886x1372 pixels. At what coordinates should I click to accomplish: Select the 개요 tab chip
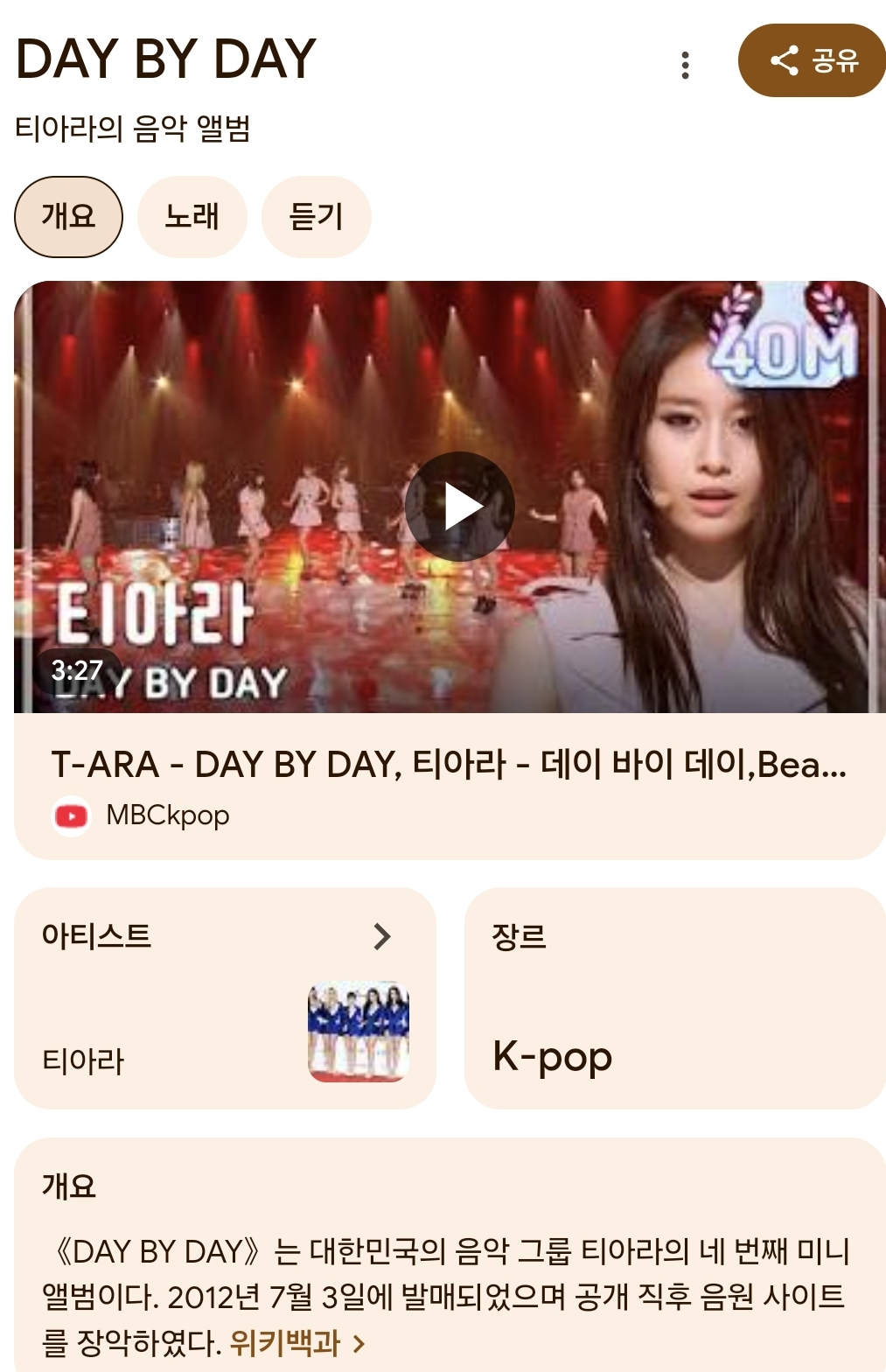tap(68, 217)
